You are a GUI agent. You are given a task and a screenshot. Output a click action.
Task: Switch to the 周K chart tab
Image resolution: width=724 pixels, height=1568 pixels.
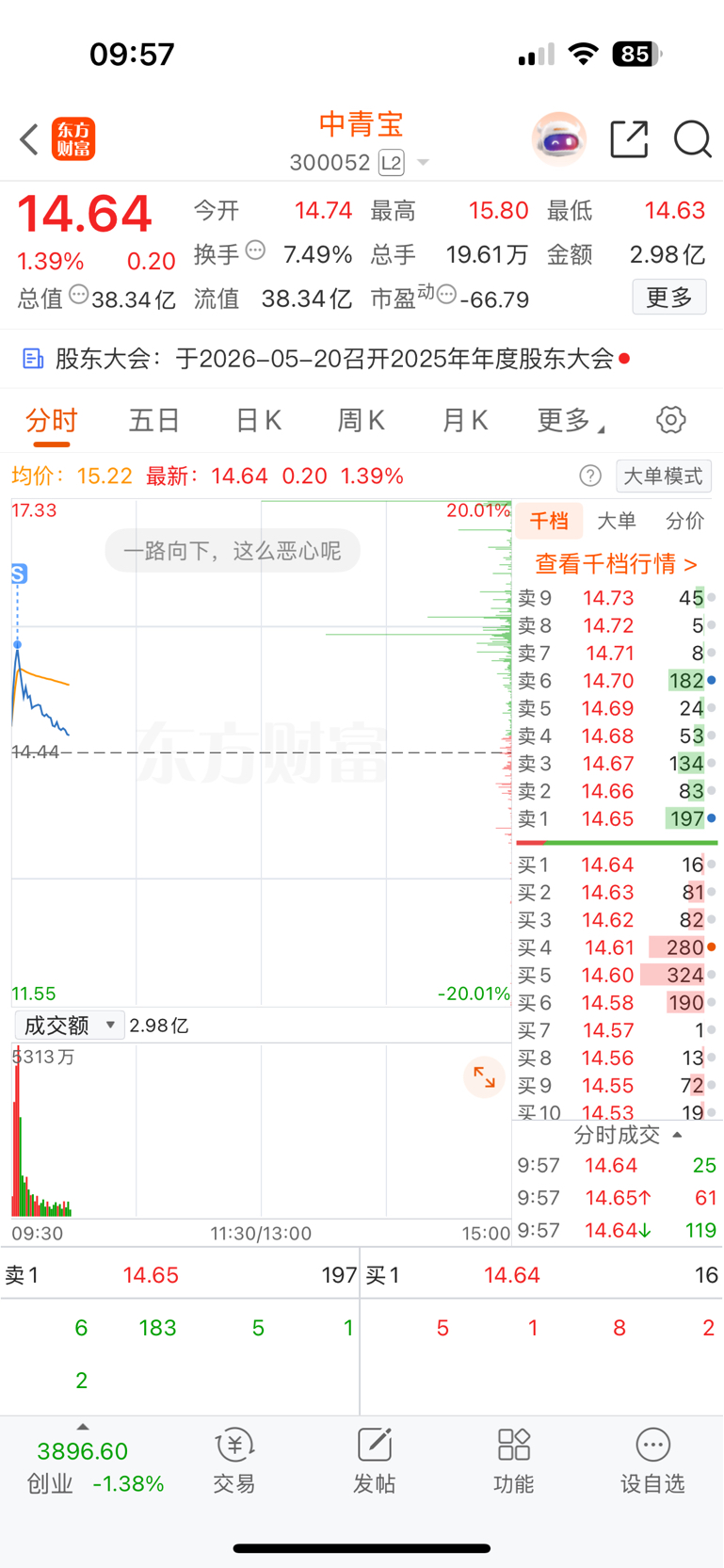[x=362, y=420]
